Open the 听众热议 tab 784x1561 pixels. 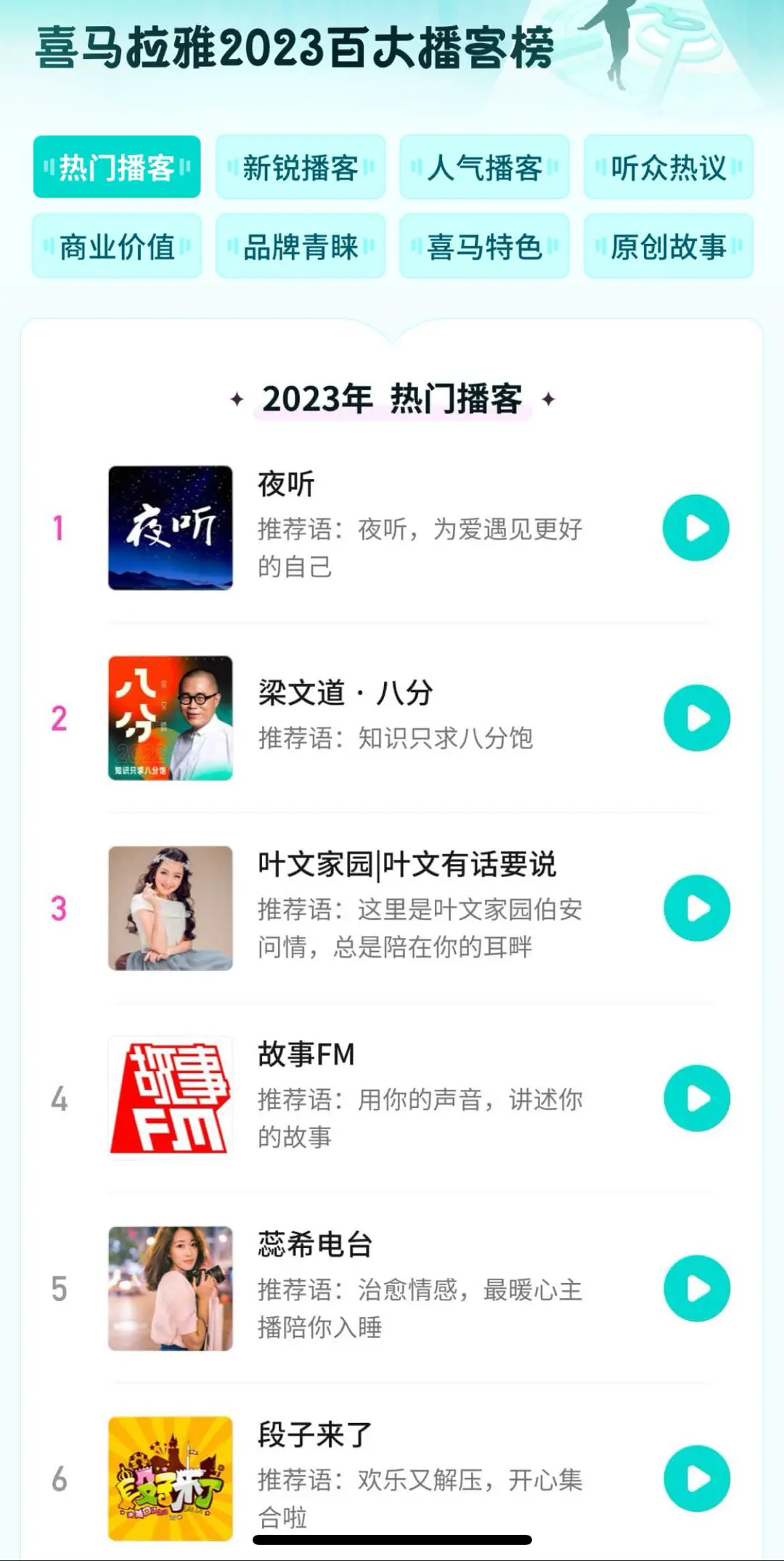pos(668,167)
